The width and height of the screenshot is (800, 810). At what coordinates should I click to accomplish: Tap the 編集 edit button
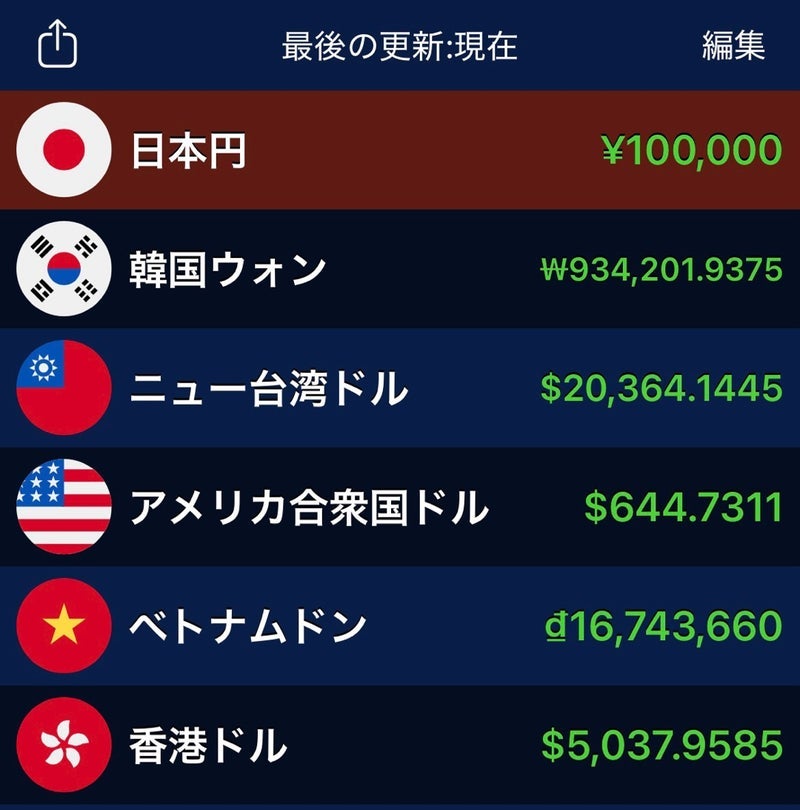click(x=733, y=46)
